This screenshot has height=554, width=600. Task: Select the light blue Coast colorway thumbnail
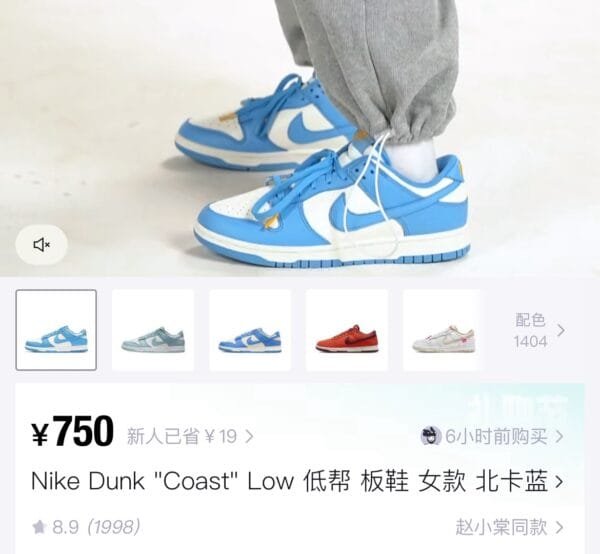pos(56,330)
